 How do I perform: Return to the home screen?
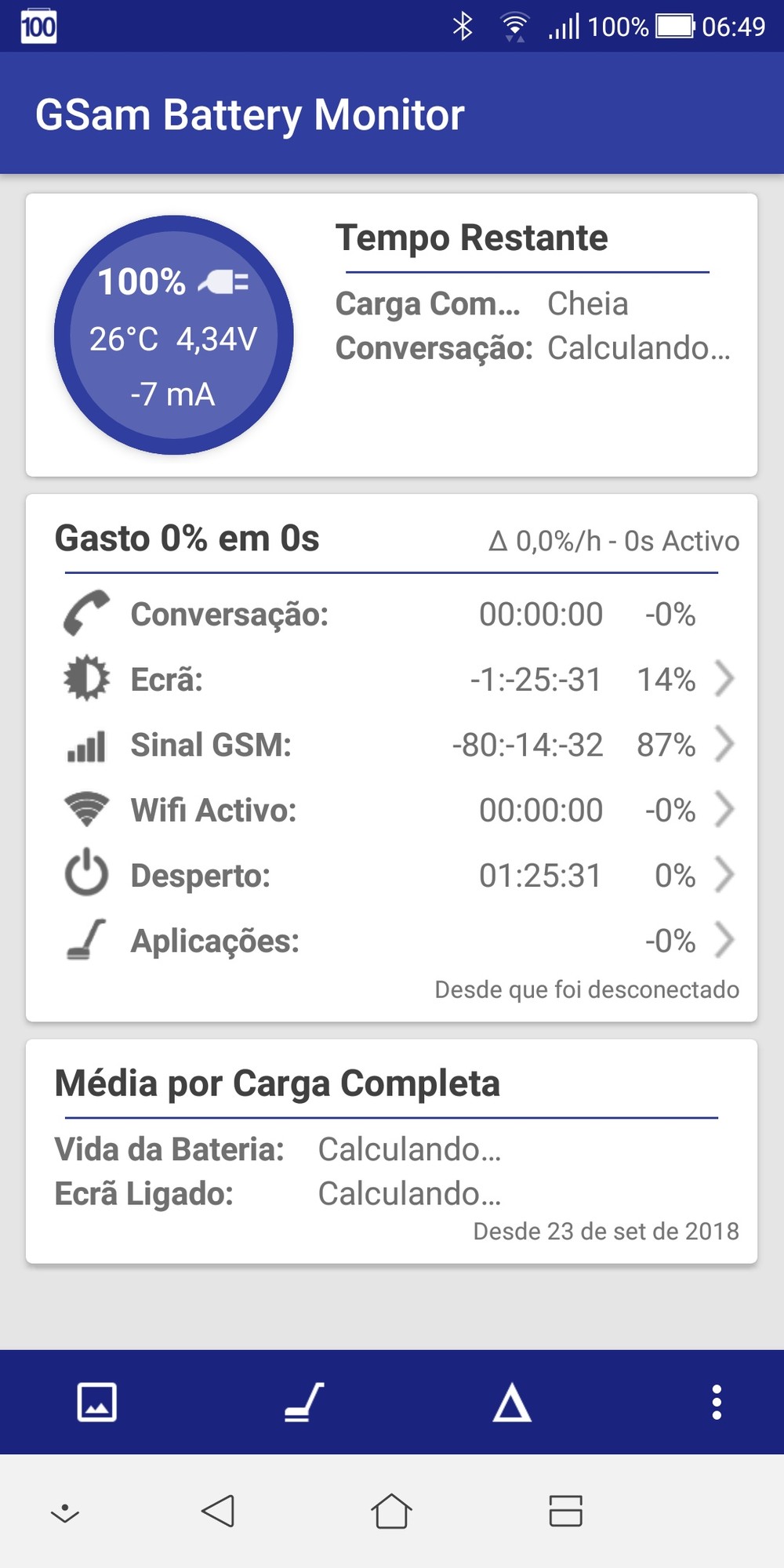click(x=391, y=1511)
